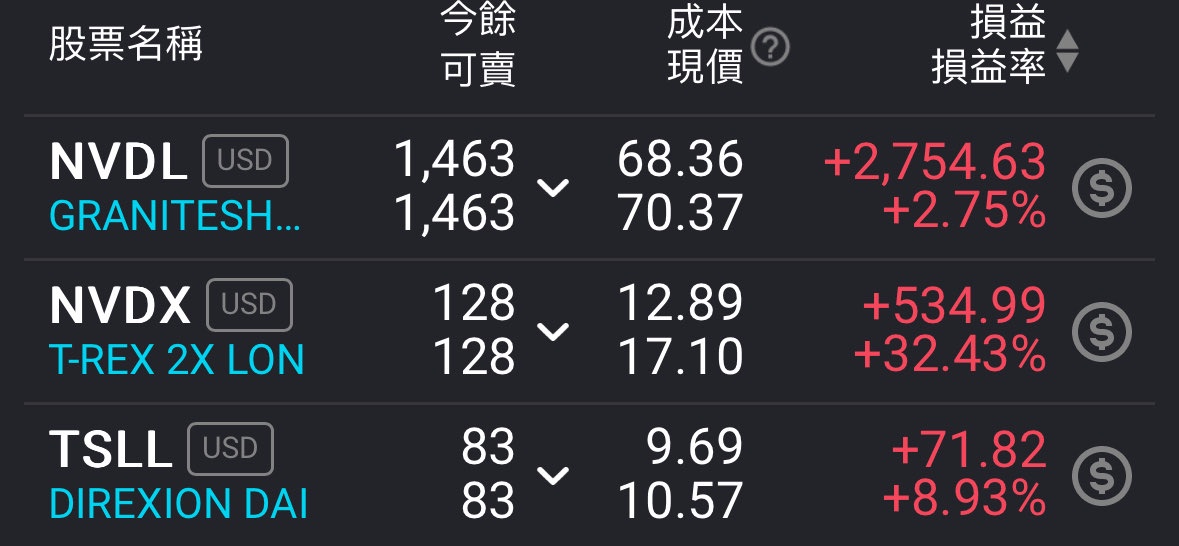Screen dimensions: 1179x546
Task: Tap the dollar icon for TSLL
Action: 1101,475
